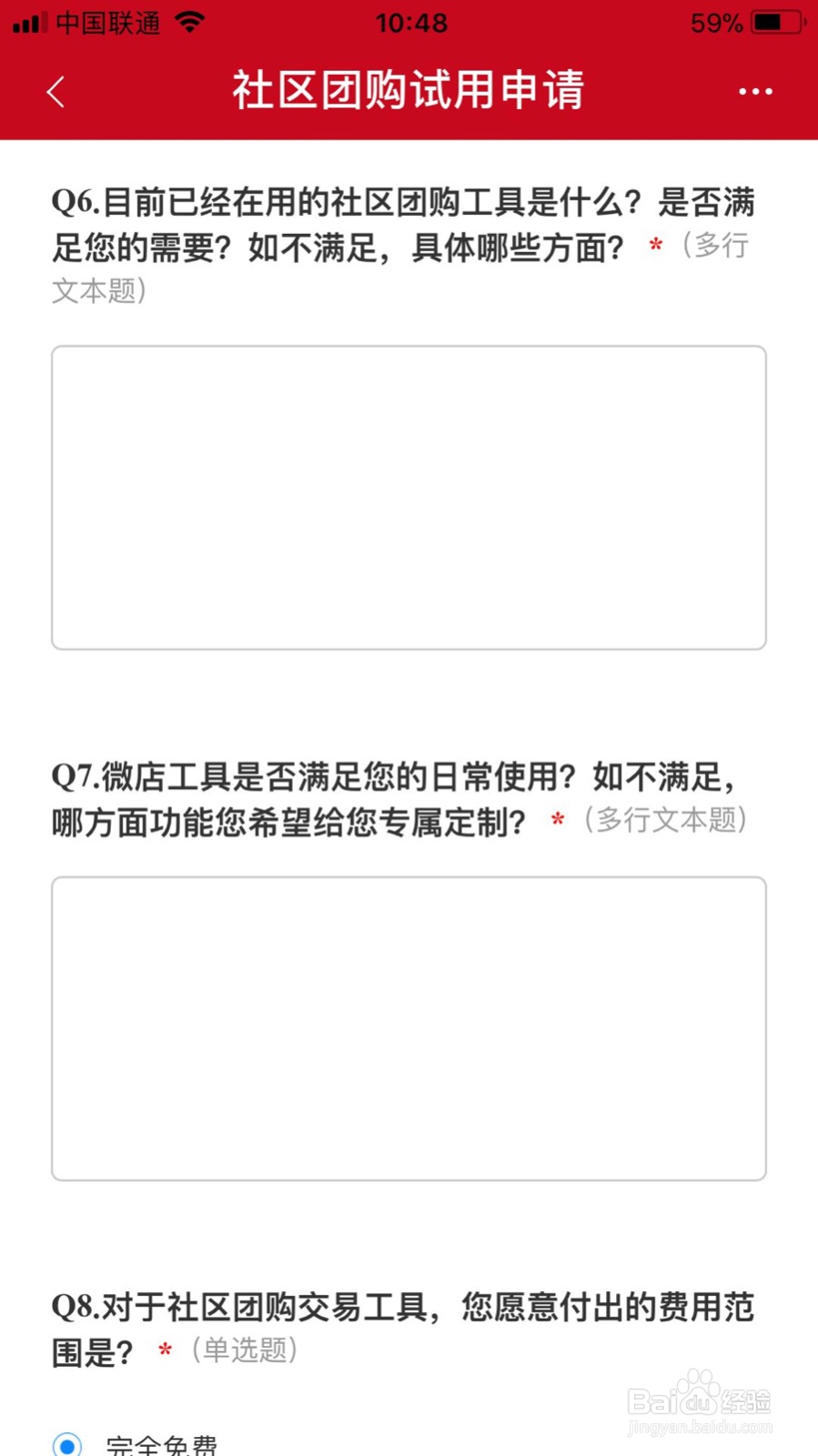Tap the back arrow in the title bar

tap(55, 91)
